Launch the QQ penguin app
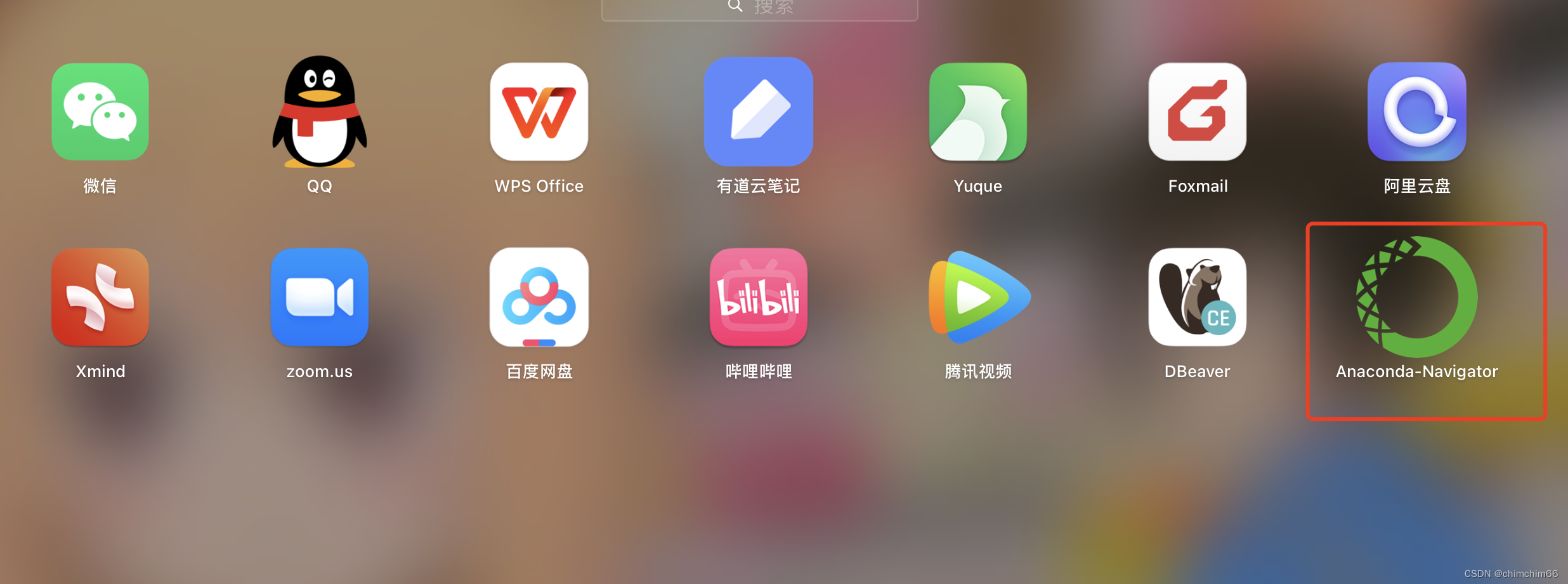This screenshot has height=584, width=1568. pyautogui.click(x=320, y=112)
